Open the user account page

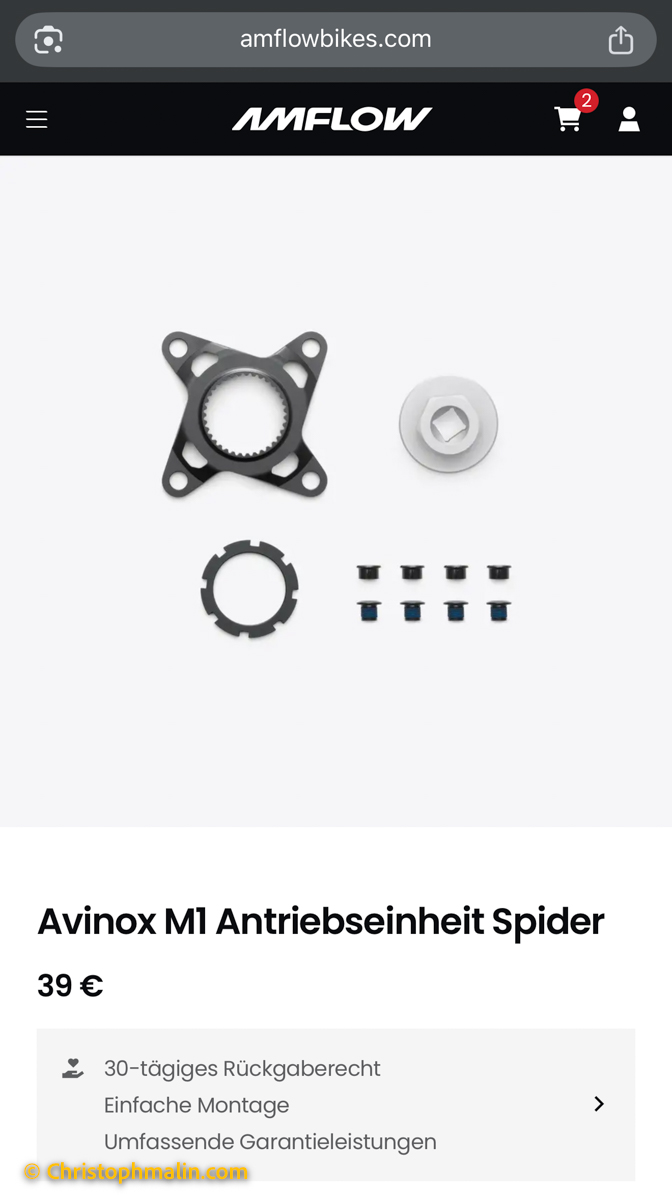(629, 120)
